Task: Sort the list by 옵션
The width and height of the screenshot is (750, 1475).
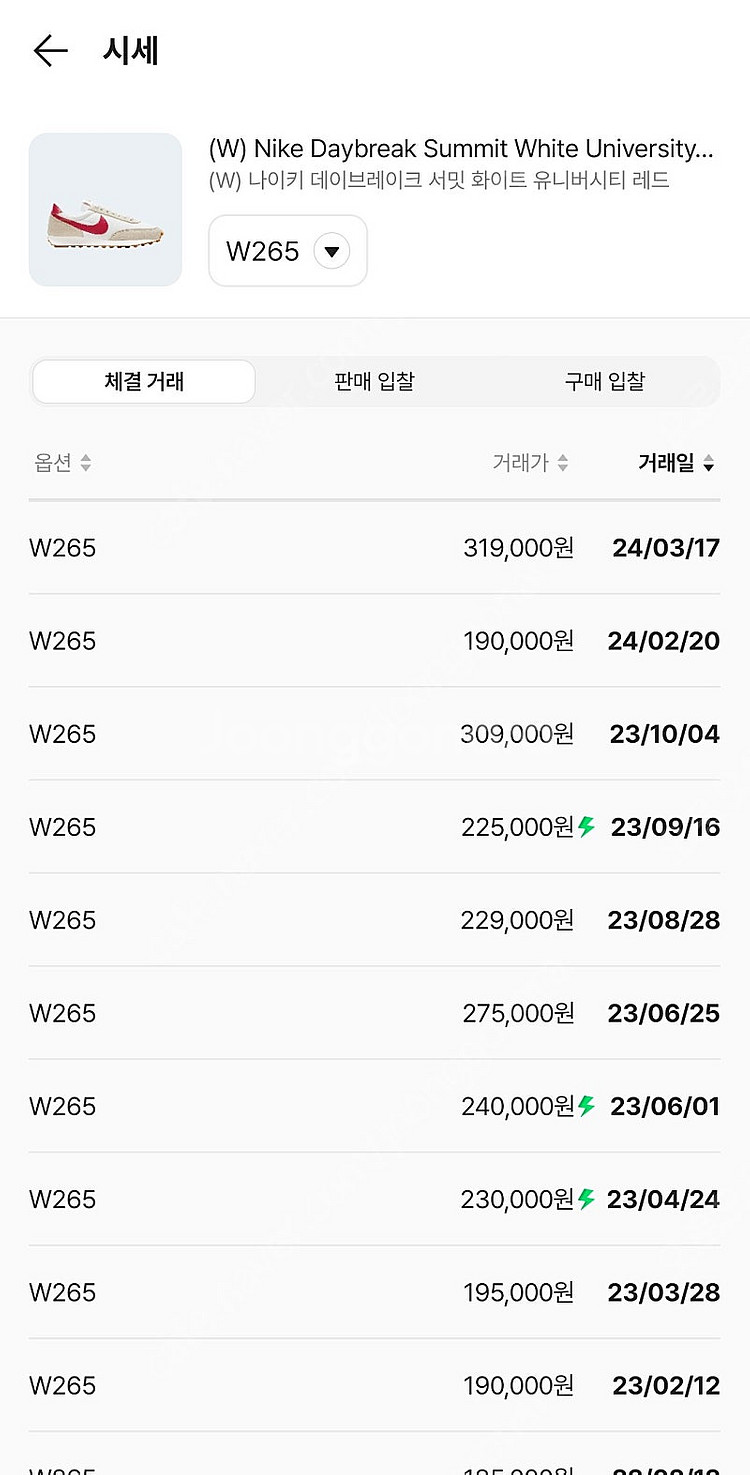Action: point(62,463)
